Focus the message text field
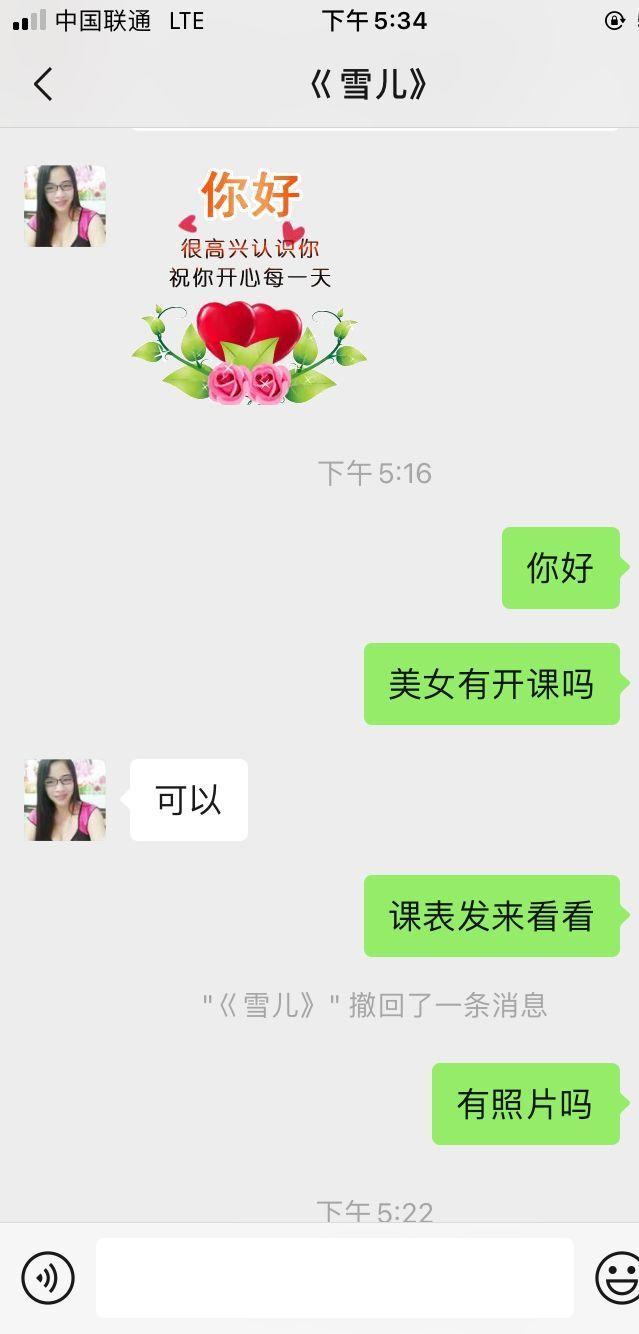Viewport: 639px width, 1334px height. pyautogui.click(x=334, y=1277)
